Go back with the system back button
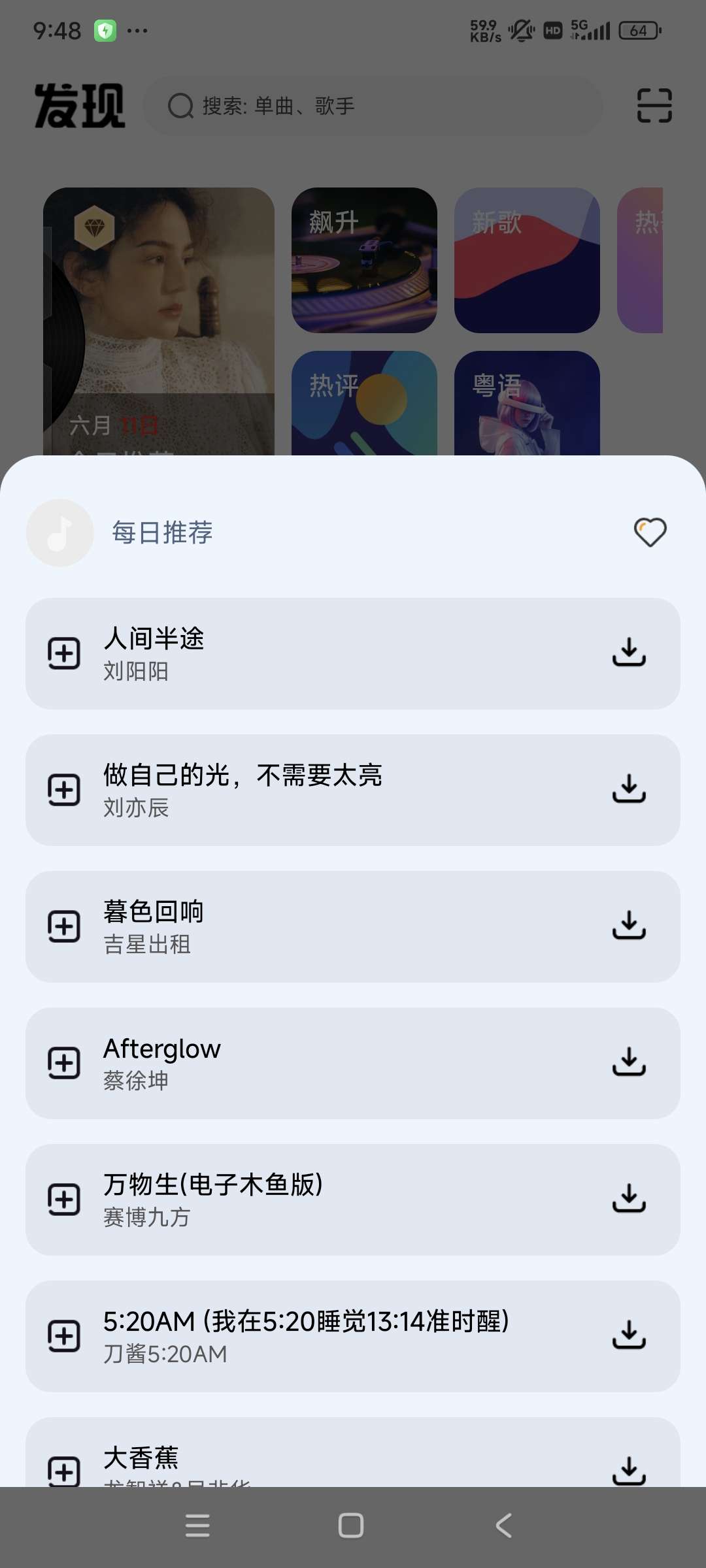The height and width of the screenshot is (1568, 706). 503,1526
